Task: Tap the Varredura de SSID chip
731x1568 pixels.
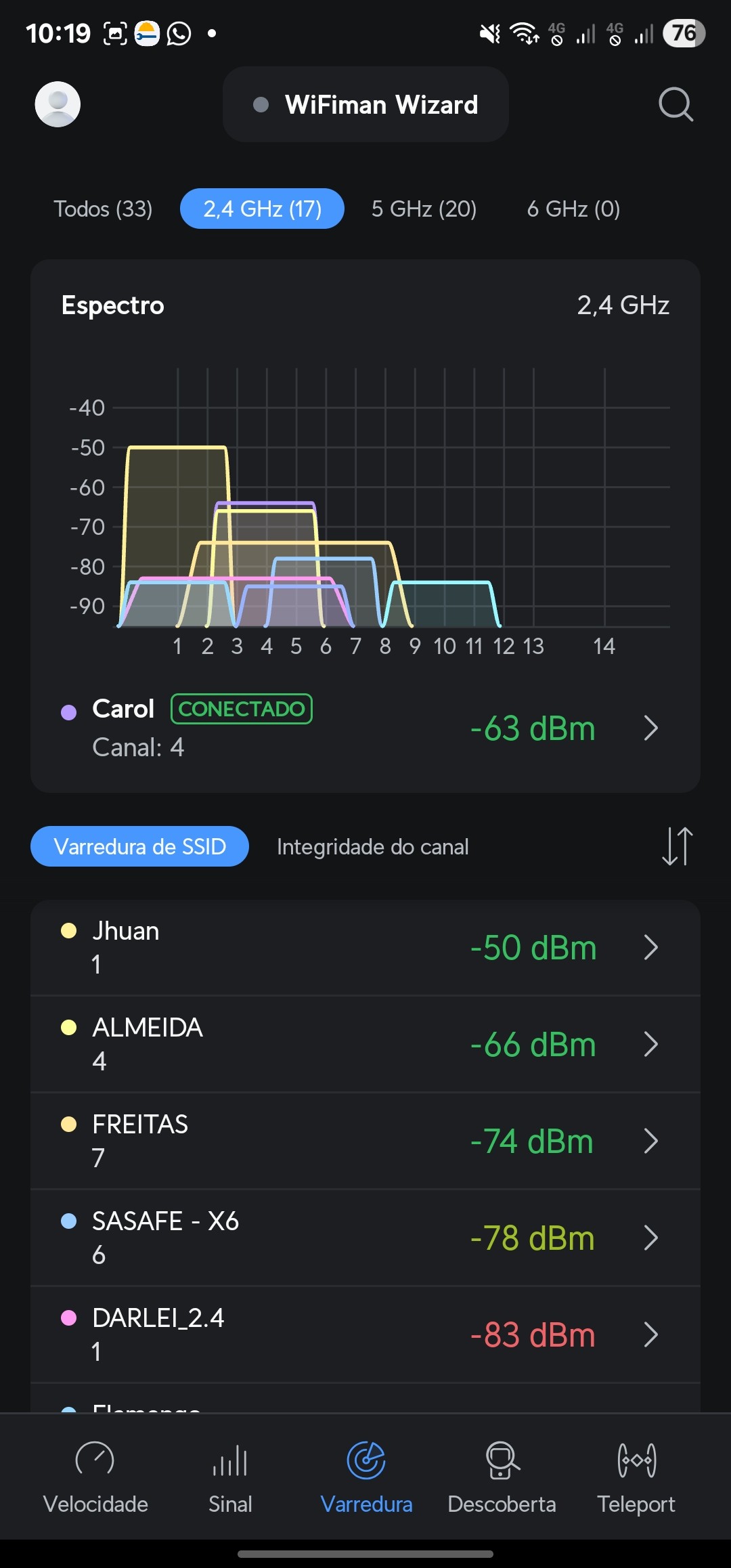Action: tap(139, 847)
